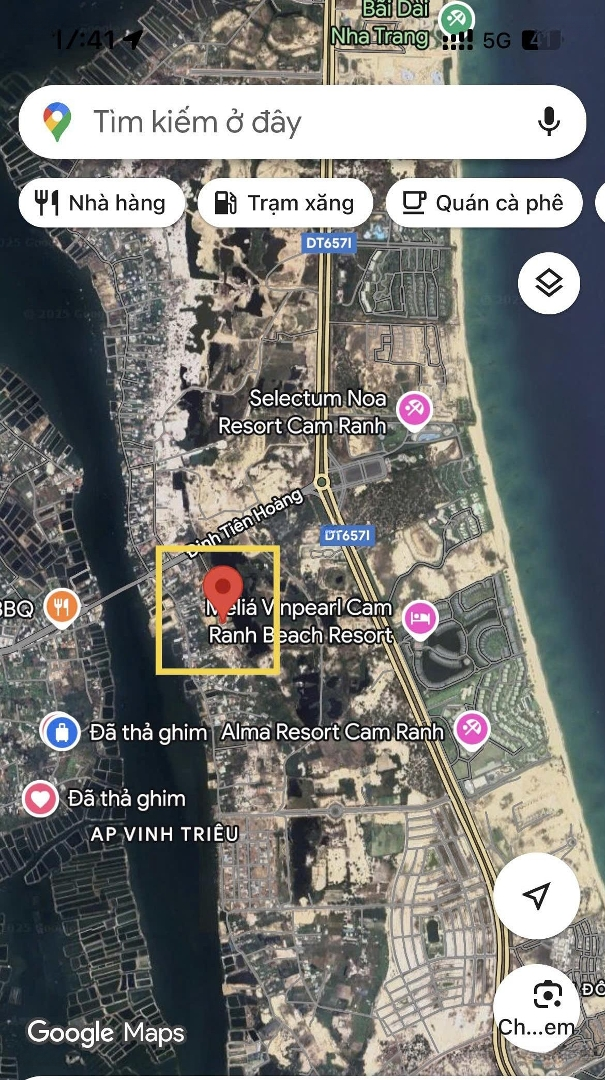The image size is (605, 1080).
Task: Open the saved heart pin "Đã thả ghim"
Action: click(41, 798)
